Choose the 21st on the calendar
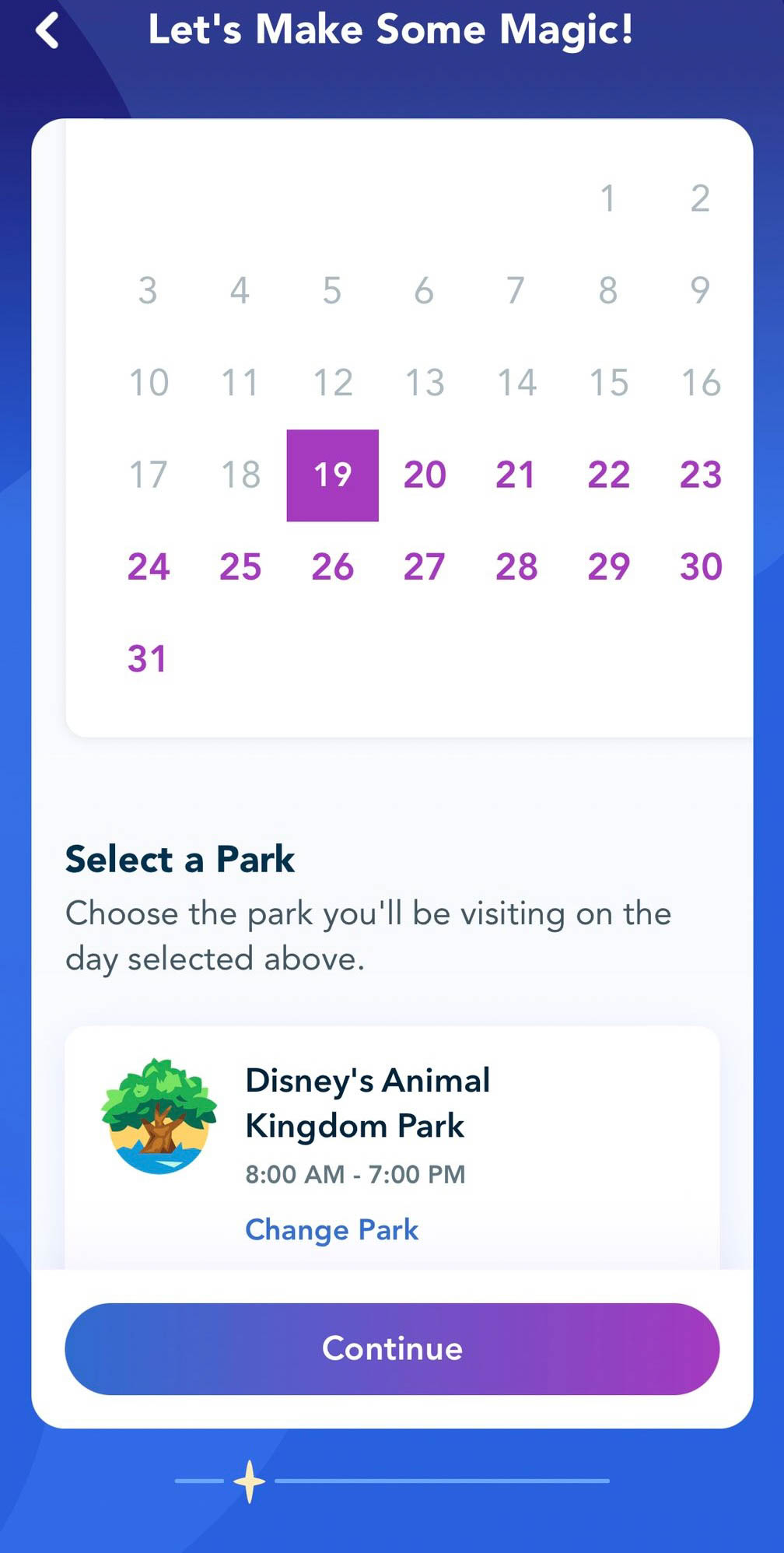The width and height of the screenshot is (784, 1553). click(516, 475)
